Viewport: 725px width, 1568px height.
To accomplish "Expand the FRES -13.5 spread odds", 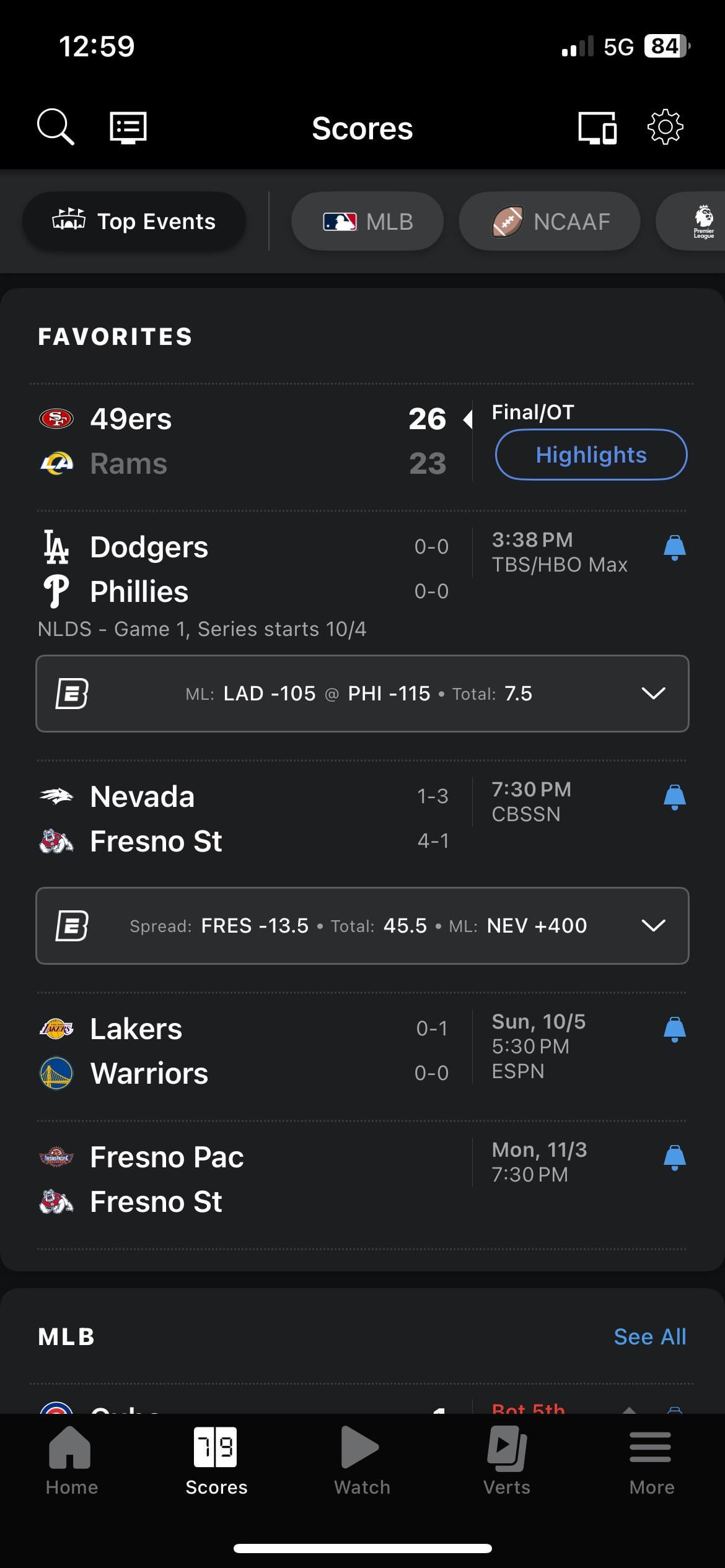I will (653, 926).
